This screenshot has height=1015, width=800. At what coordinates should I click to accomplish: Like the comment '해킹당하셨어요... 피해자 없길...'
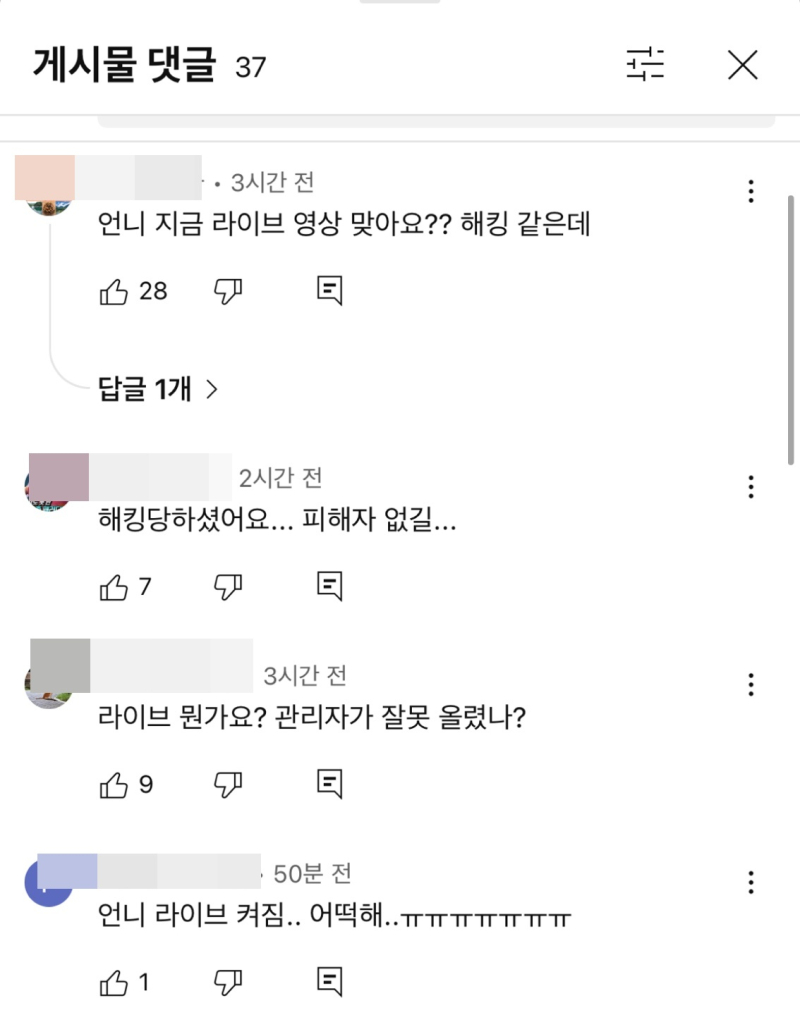click(114, 588)
